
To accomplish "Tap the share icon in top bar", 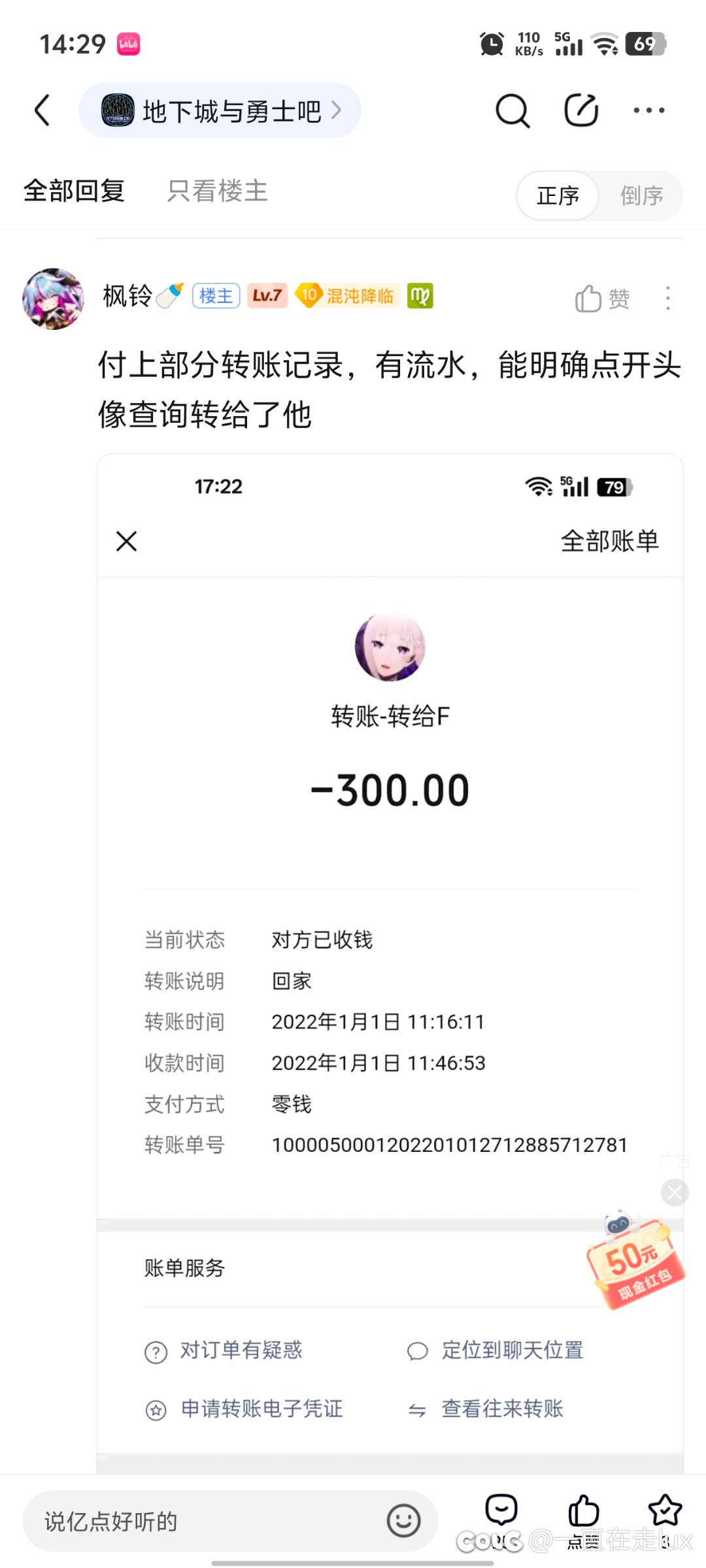I will click(x=581, y=110).
